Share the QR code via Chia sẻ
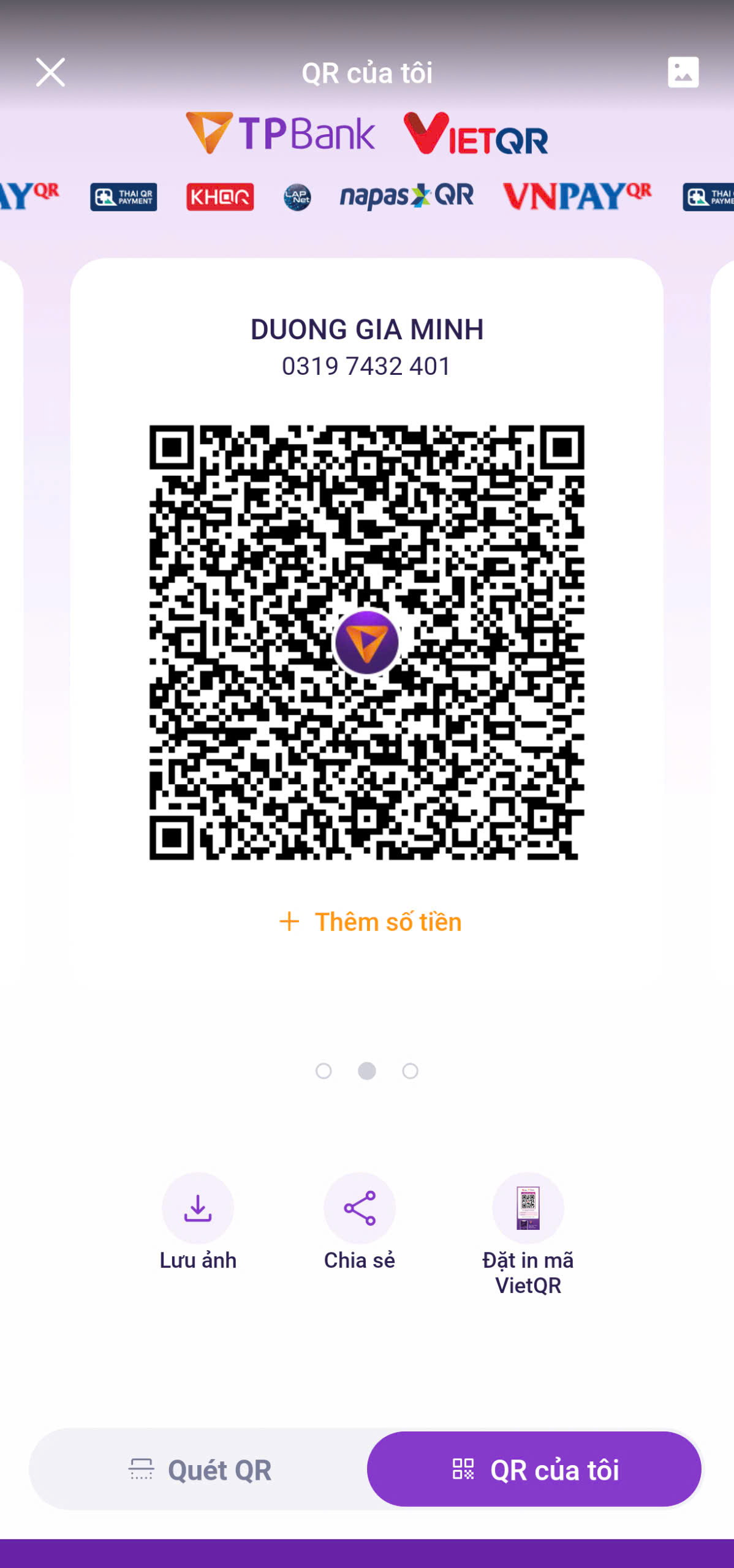 coord(360,1223)
